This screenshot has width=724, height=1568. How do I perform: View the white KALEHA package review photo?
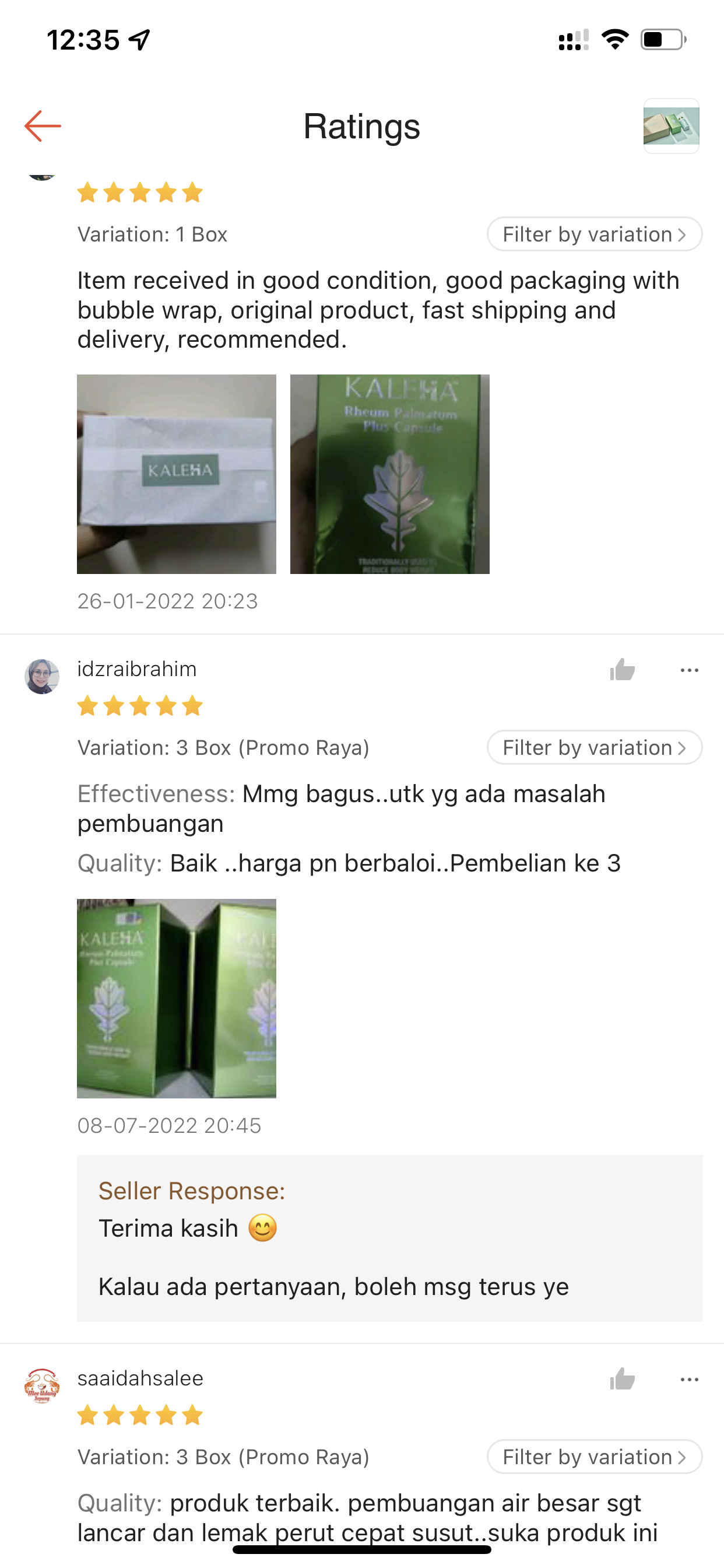(x=177, y=474)
